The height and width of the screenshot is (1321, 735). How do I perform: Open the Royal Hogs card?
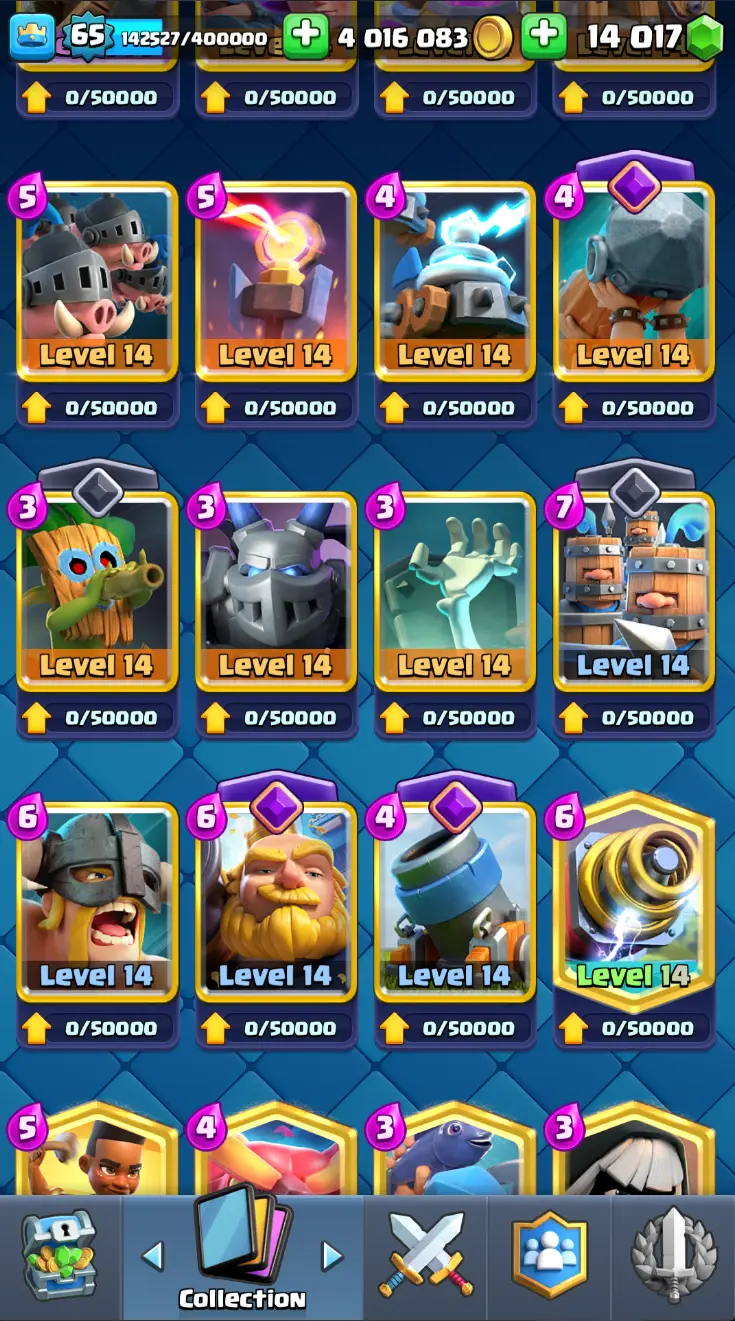click(x=97, y=285)
